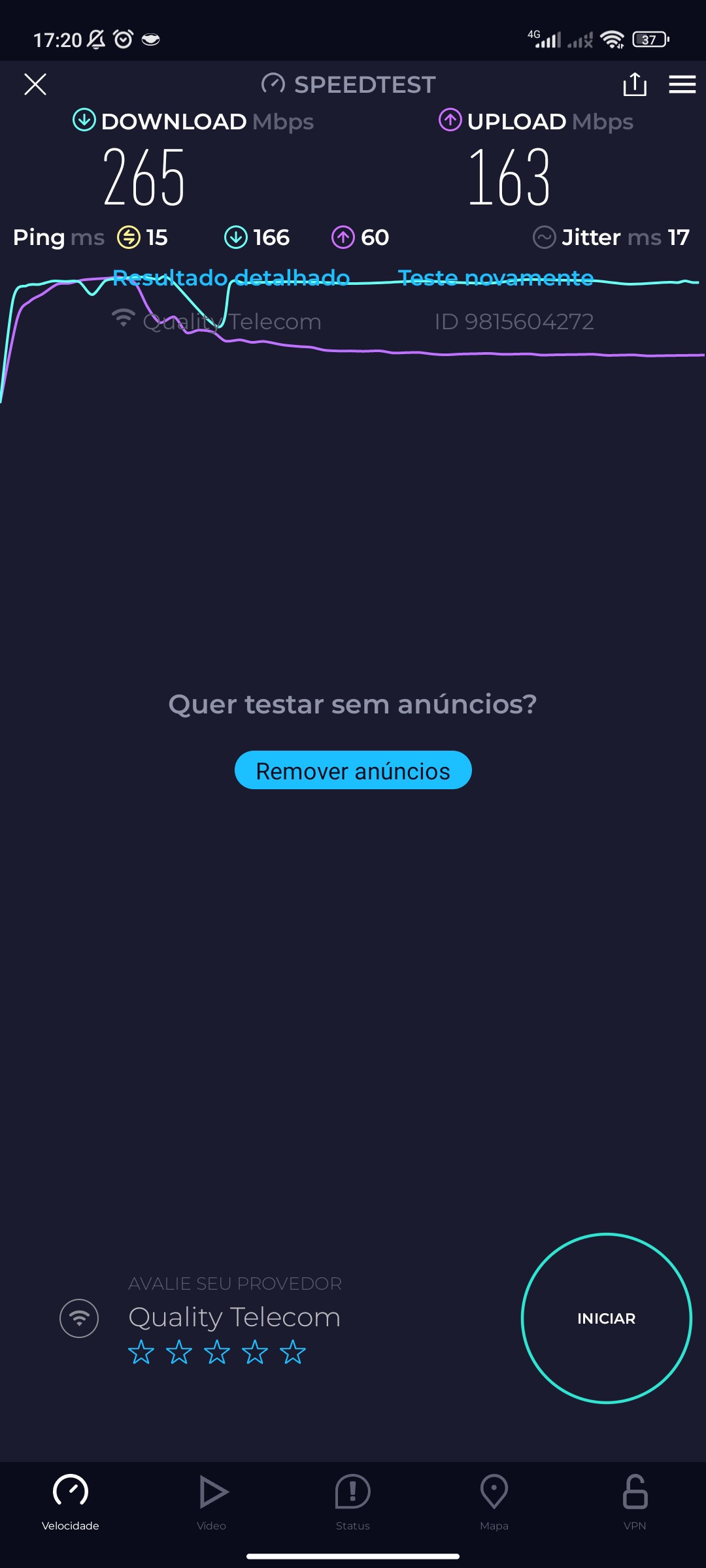Share the speed test result

(635, 84)
